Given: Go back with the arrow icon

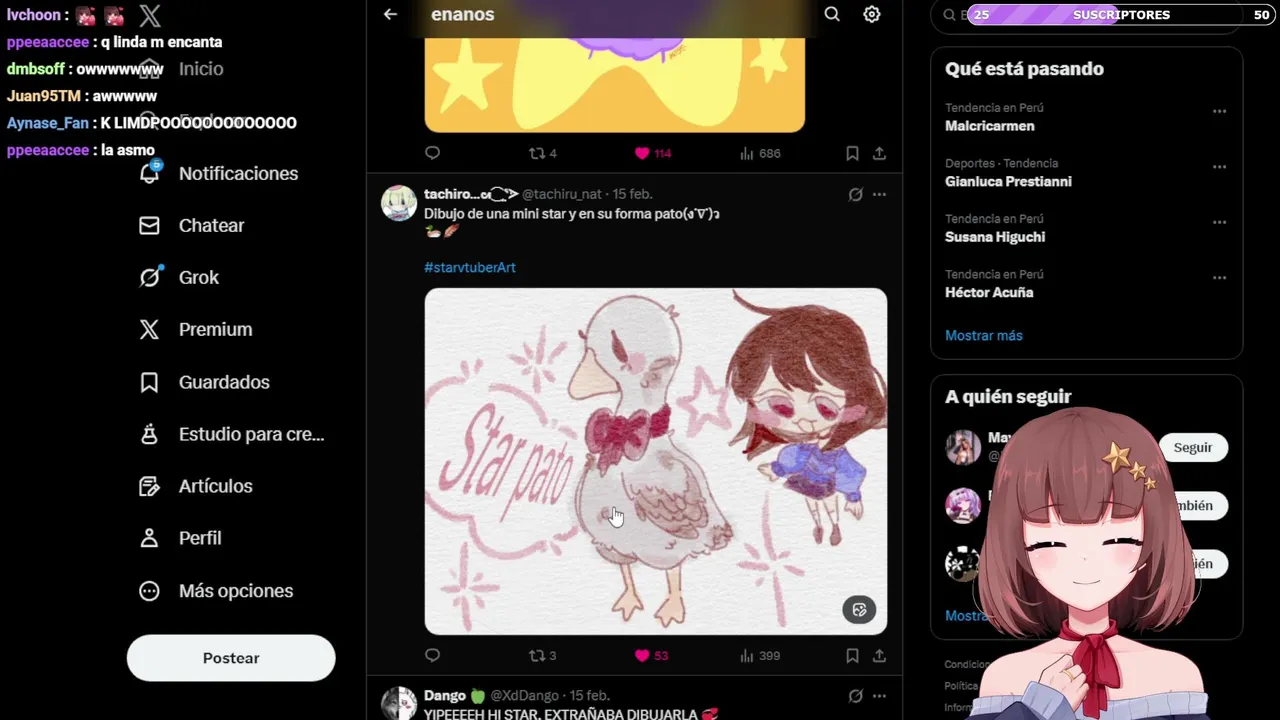Looking at the screenshot, I should coord(390,14).
